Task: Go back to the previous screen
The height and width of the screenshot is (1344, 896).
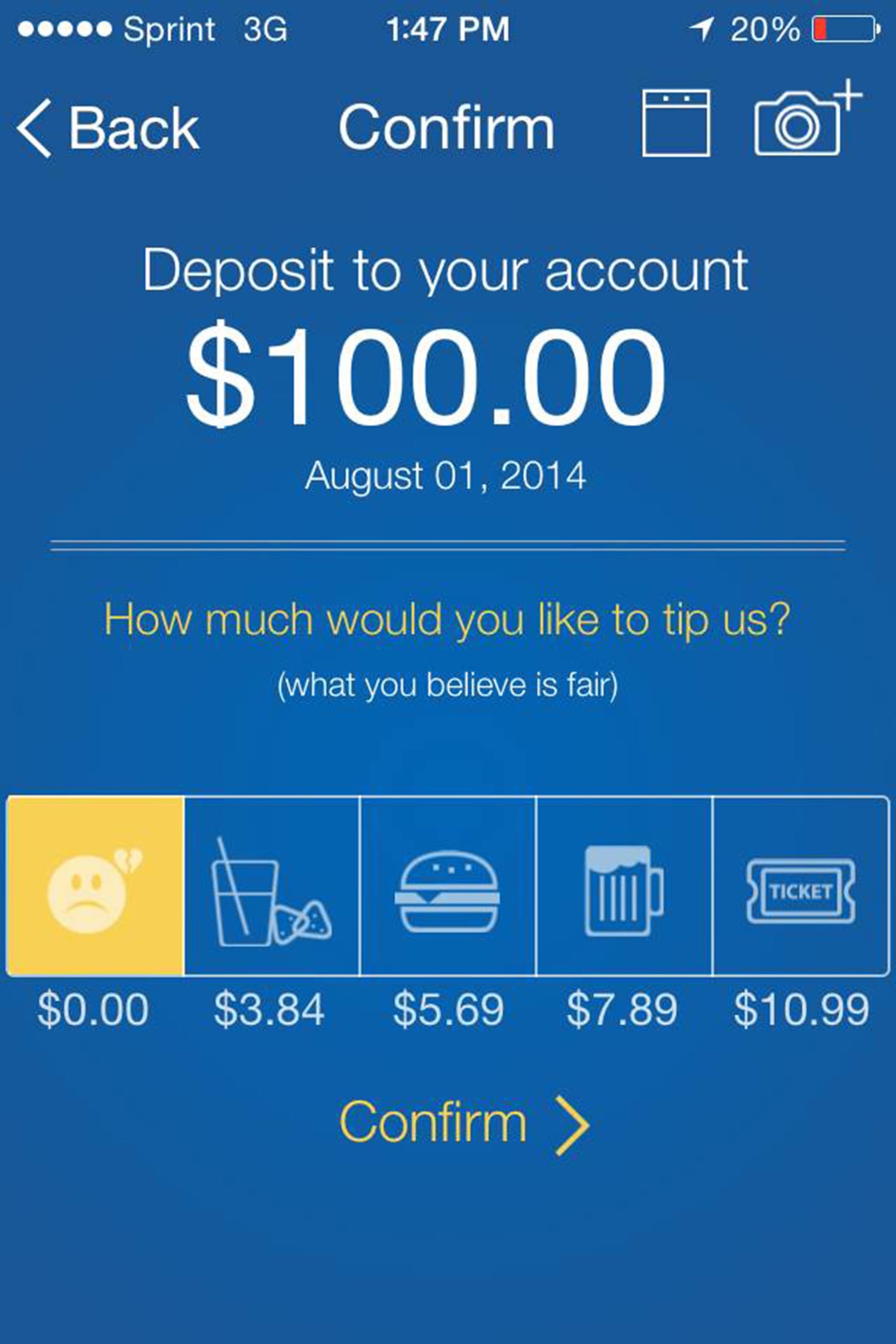Action: coord(108,128)
